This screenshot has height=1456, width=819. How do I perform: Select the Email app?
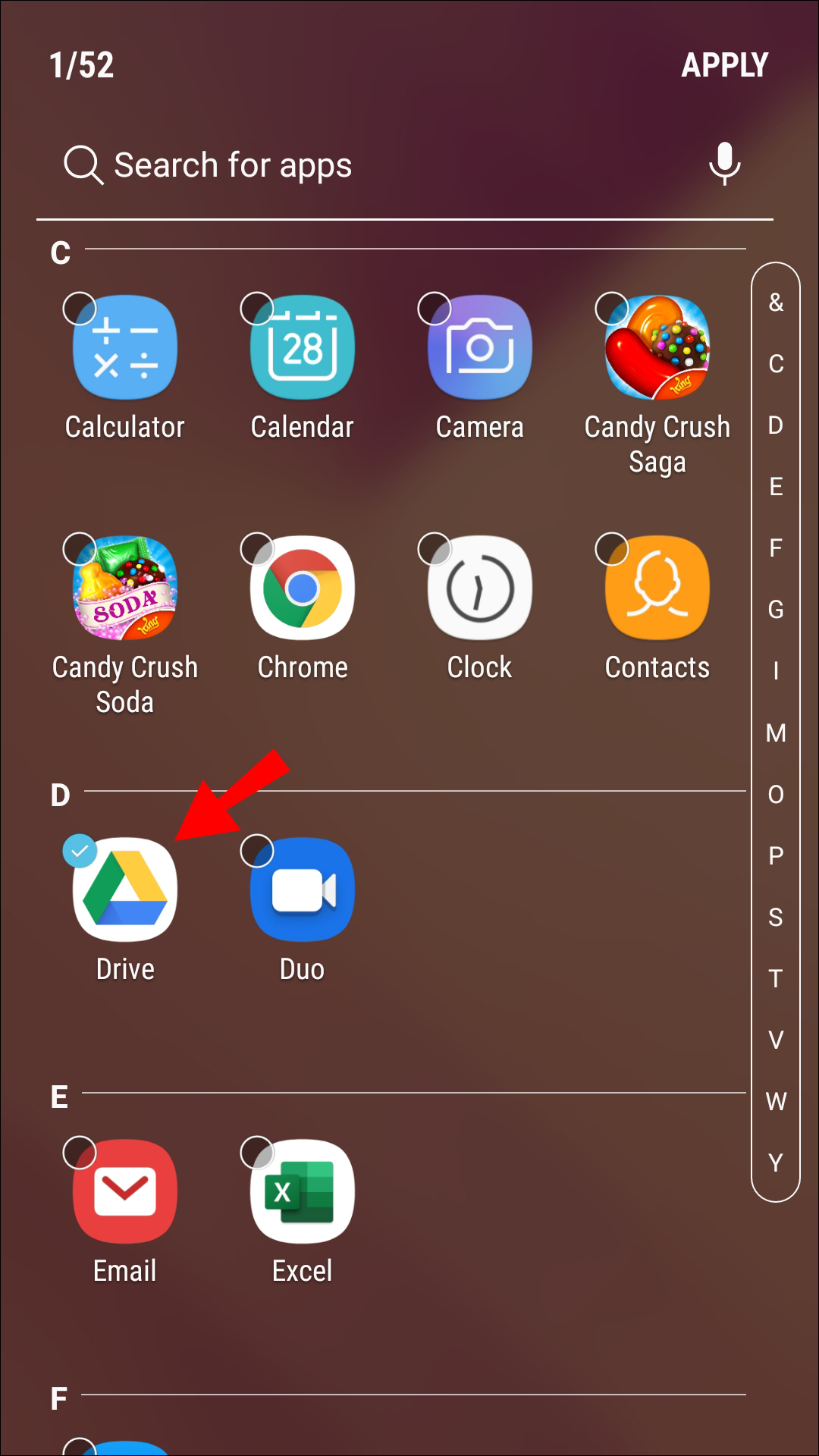pyautogui.click(x=125, y=1191)
